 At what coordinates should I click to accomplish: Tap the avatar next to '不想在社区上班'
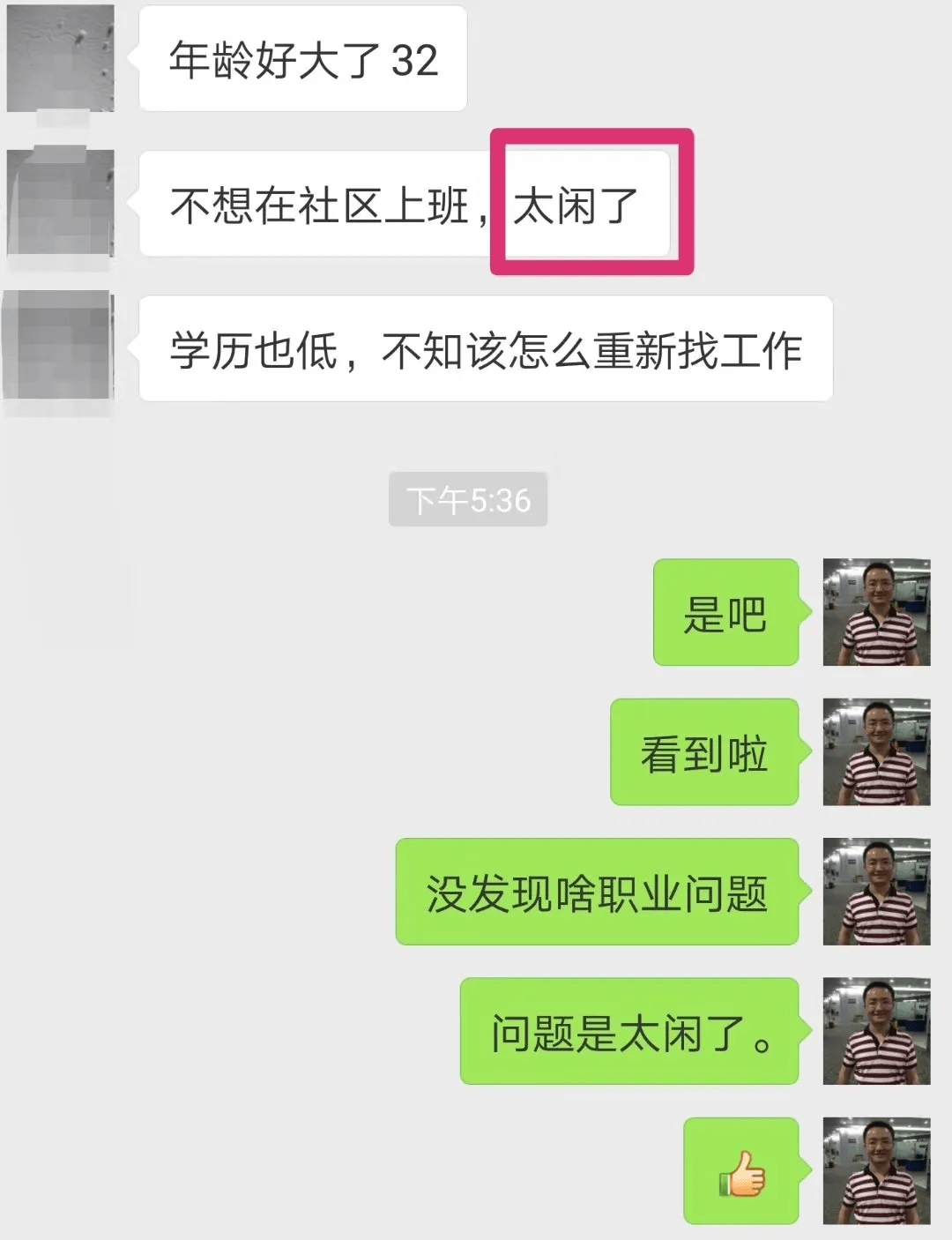[x=60, y=203]
